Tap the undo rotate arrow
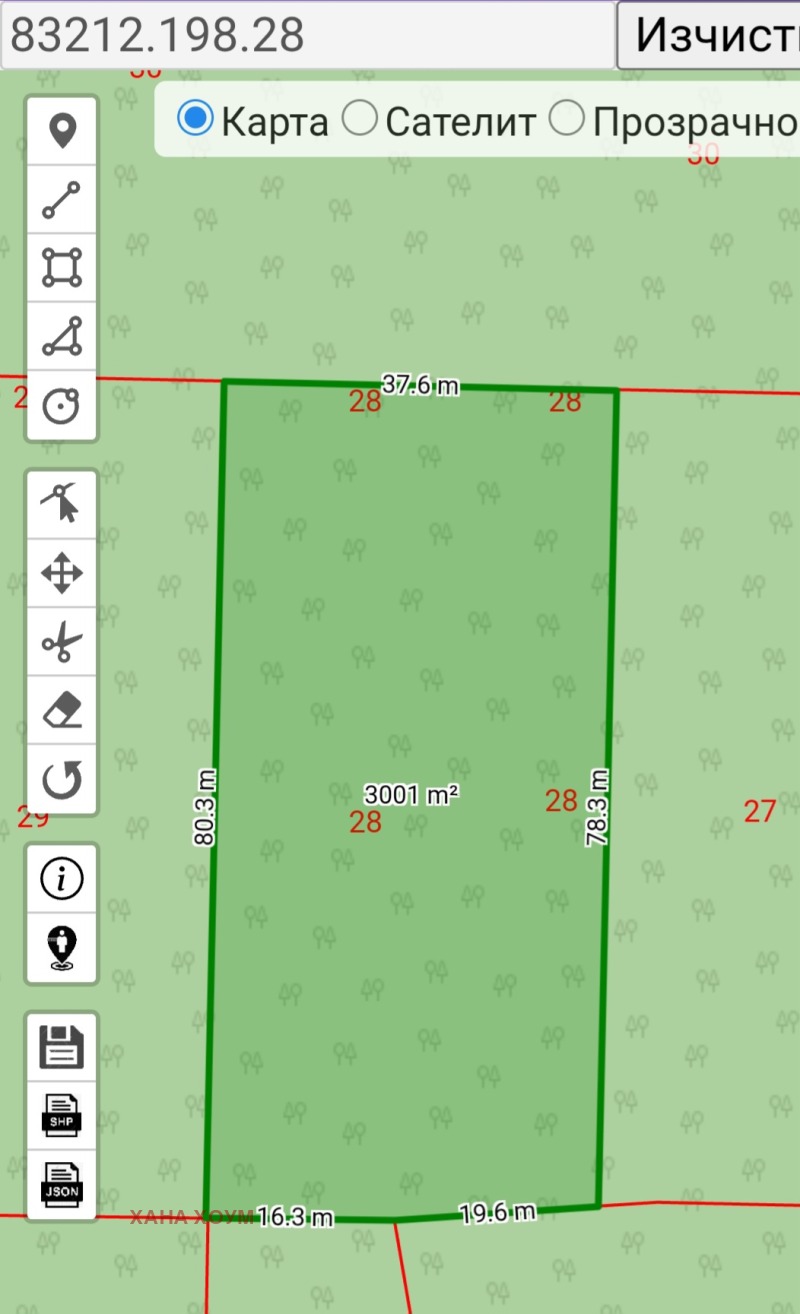The height and width of the screenshot is (1314, 800). (62, 779)
